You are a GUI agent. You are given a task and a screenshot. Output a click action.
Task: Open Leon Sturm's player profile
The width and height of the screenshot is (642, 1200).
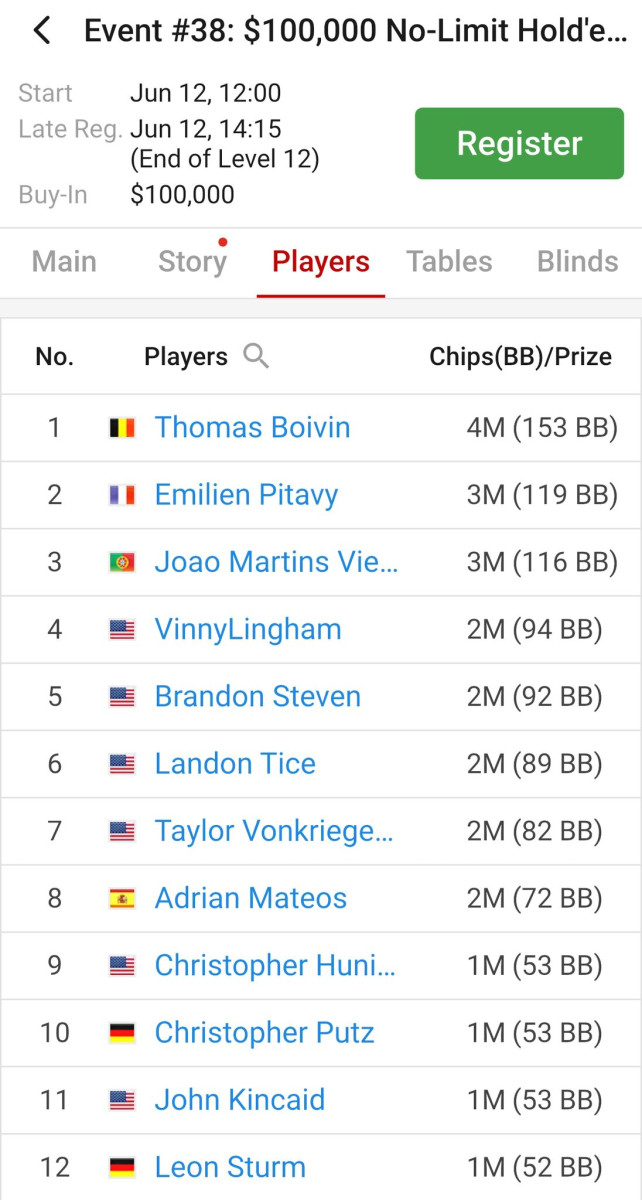[x=230, y=1167]
